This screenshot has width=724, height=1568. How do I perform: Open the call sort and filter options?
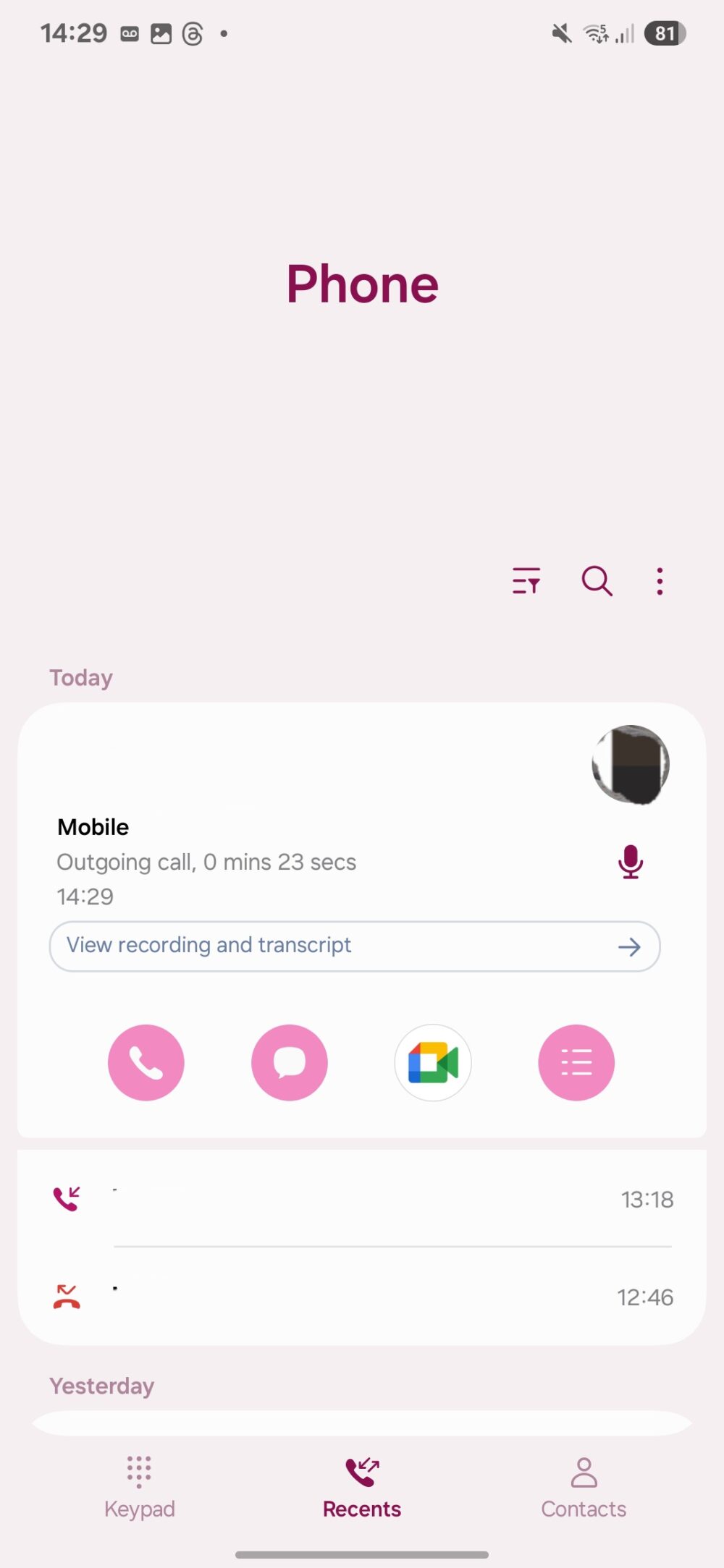[526, 582]
